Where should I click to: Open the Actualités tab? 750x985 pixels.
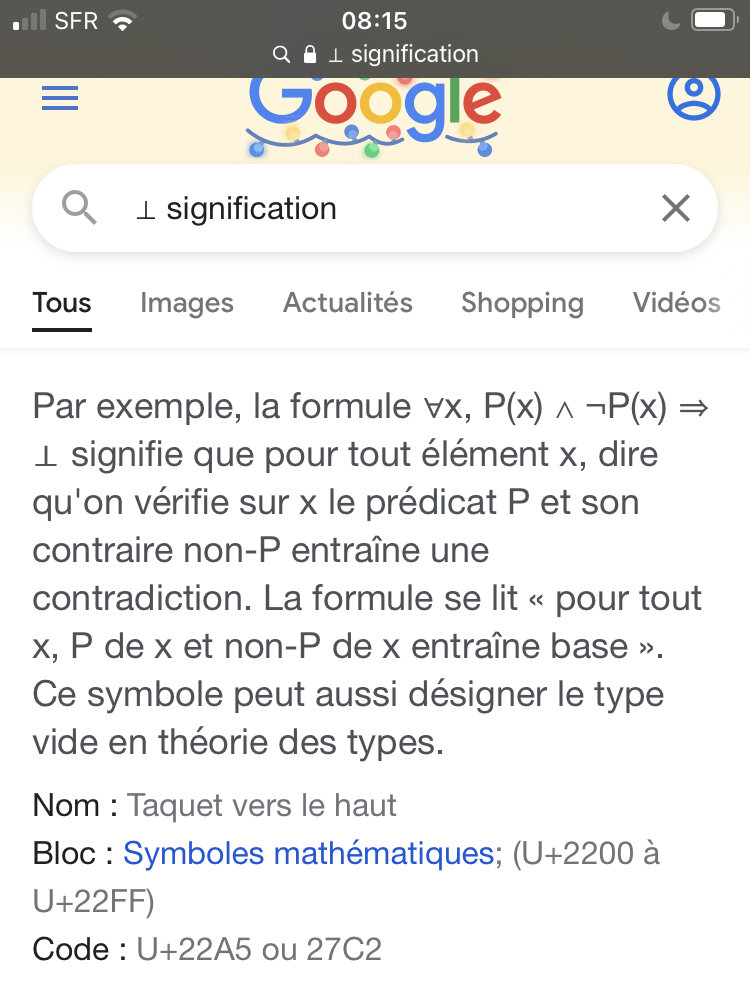pyautogui.click(x=348, y=303)
